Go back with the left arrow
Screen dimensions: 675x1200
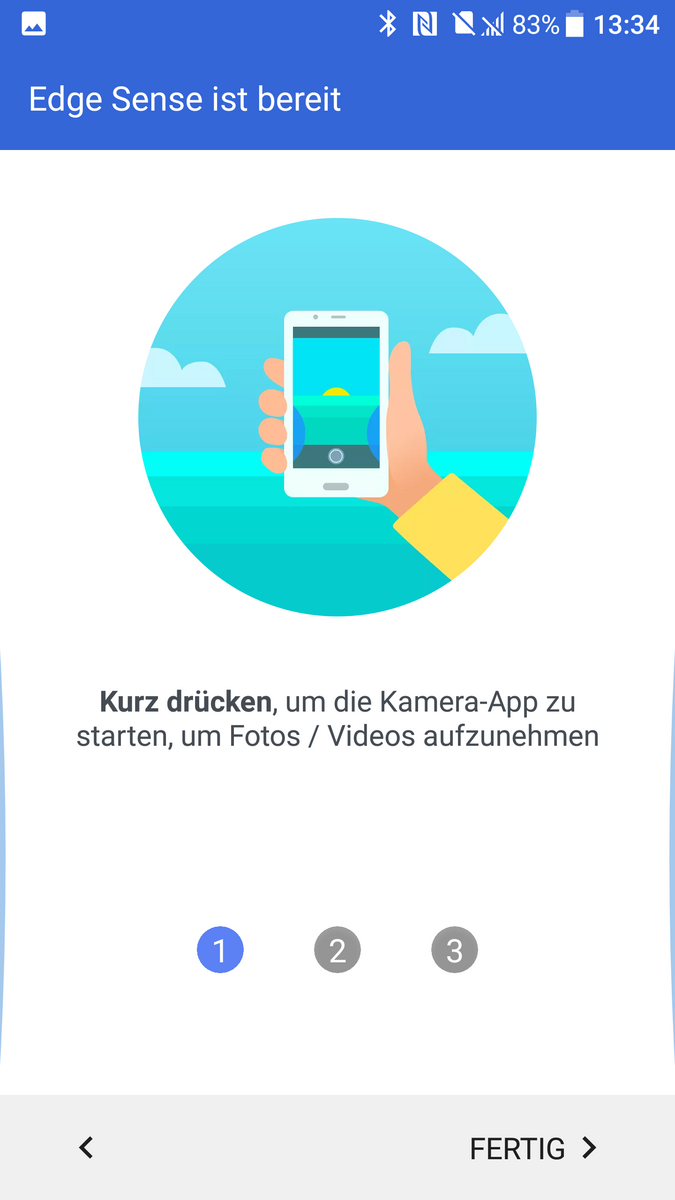[87, 1148]
